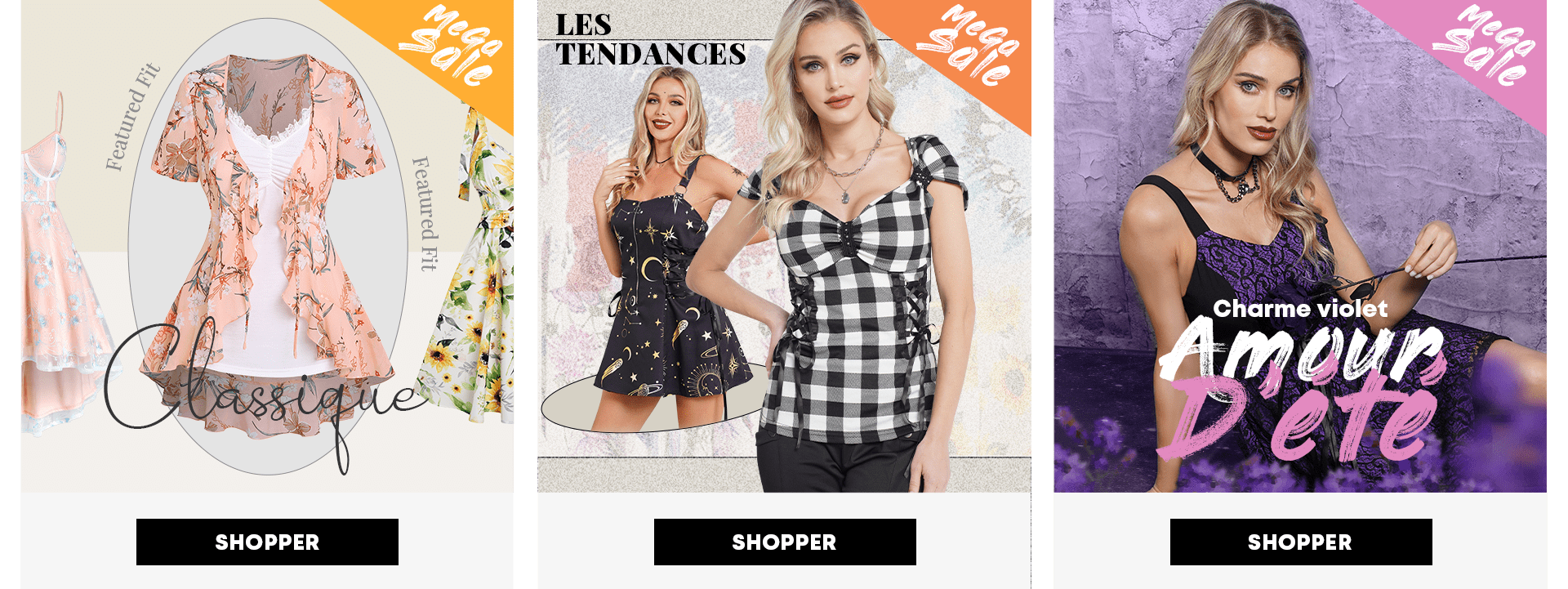Open the Charme violet Amour D'été banner
1568x589 pixels.
click(x=1300, y=245)
